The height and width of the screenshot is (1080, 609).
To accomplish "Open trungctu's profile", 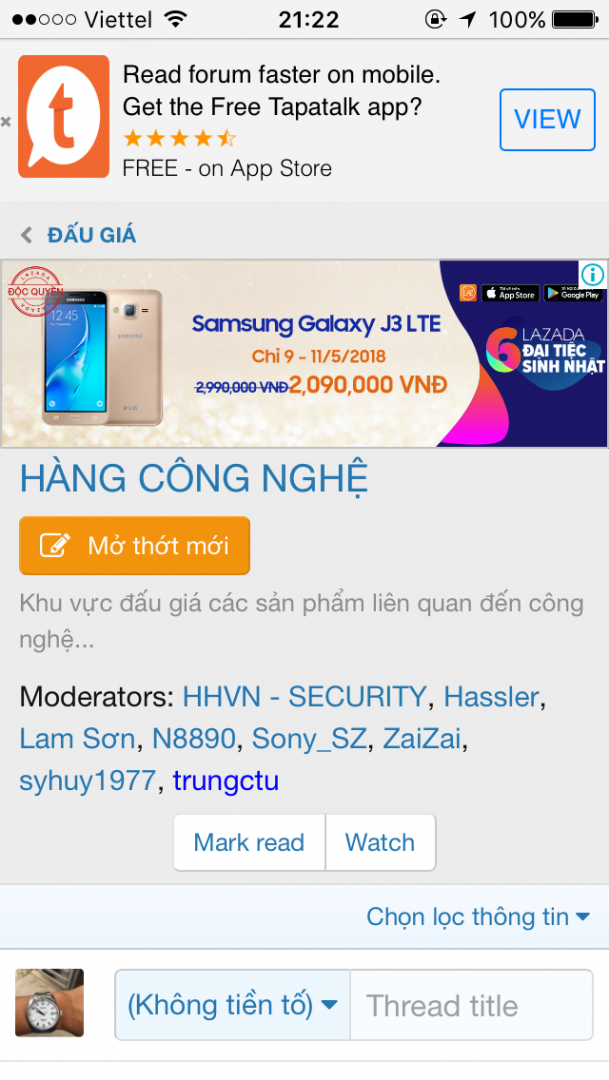I will 225,780.
